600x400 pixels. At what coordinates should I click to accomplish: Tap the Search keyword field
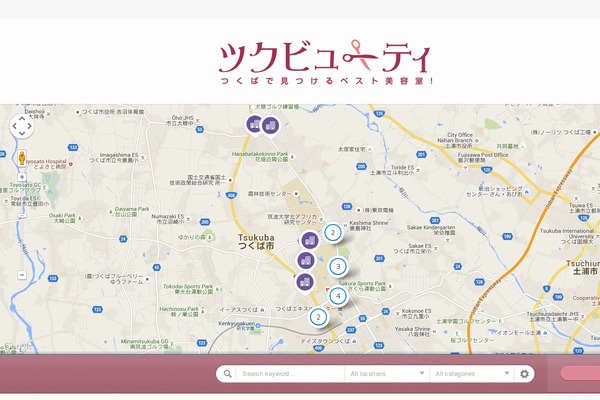(291, 374)
